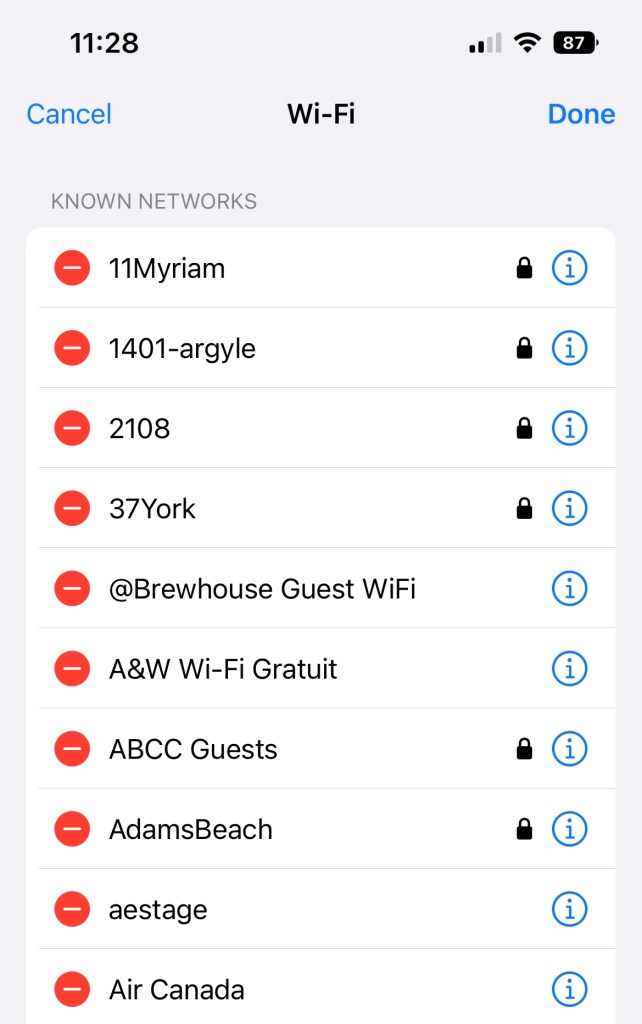View info for Air Canada network
This screenshot has width=642, height=1024.
[x=570, y=990]
